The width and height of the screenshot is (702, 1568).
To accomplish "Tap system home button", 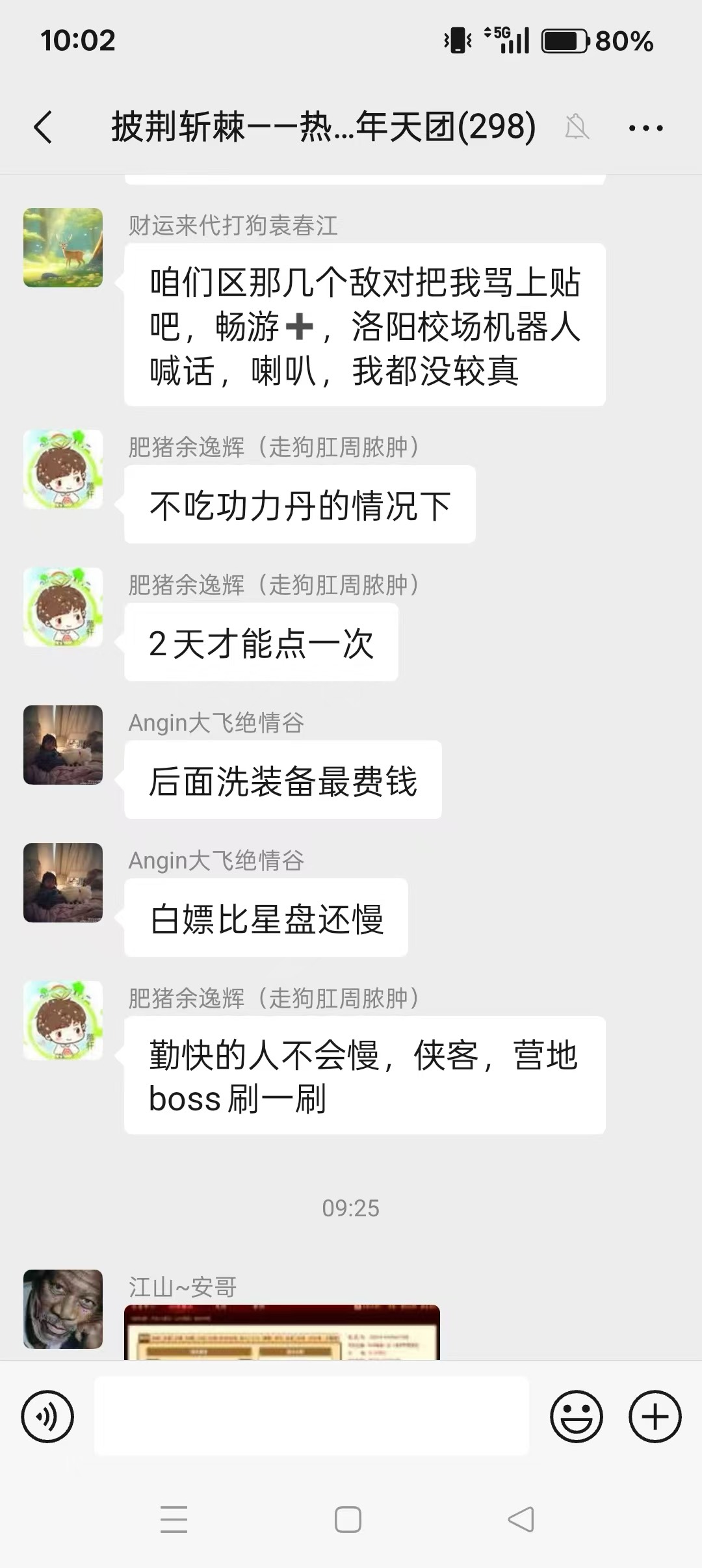I will 348,1520.
